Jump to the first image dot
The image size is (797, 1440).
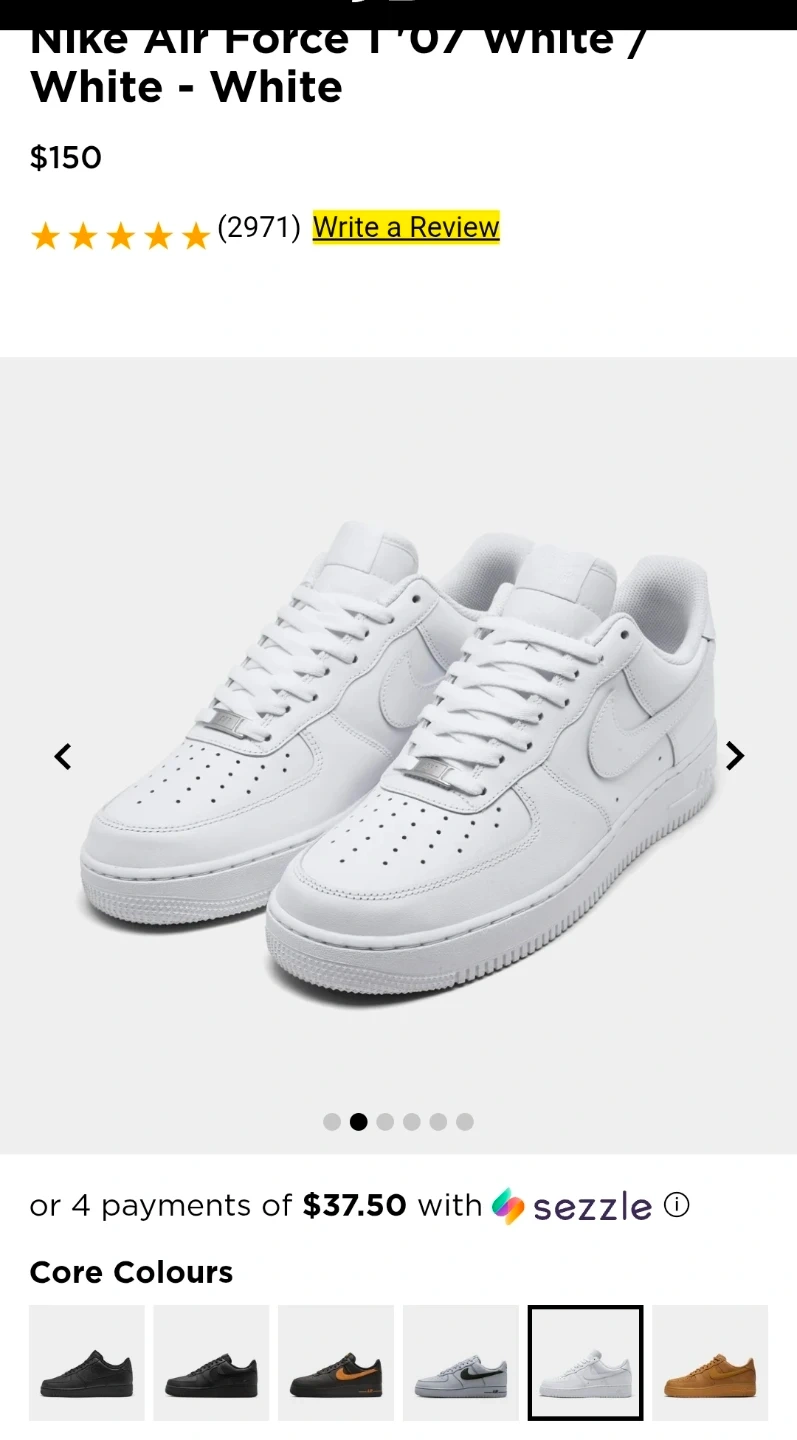point(332,1122)
